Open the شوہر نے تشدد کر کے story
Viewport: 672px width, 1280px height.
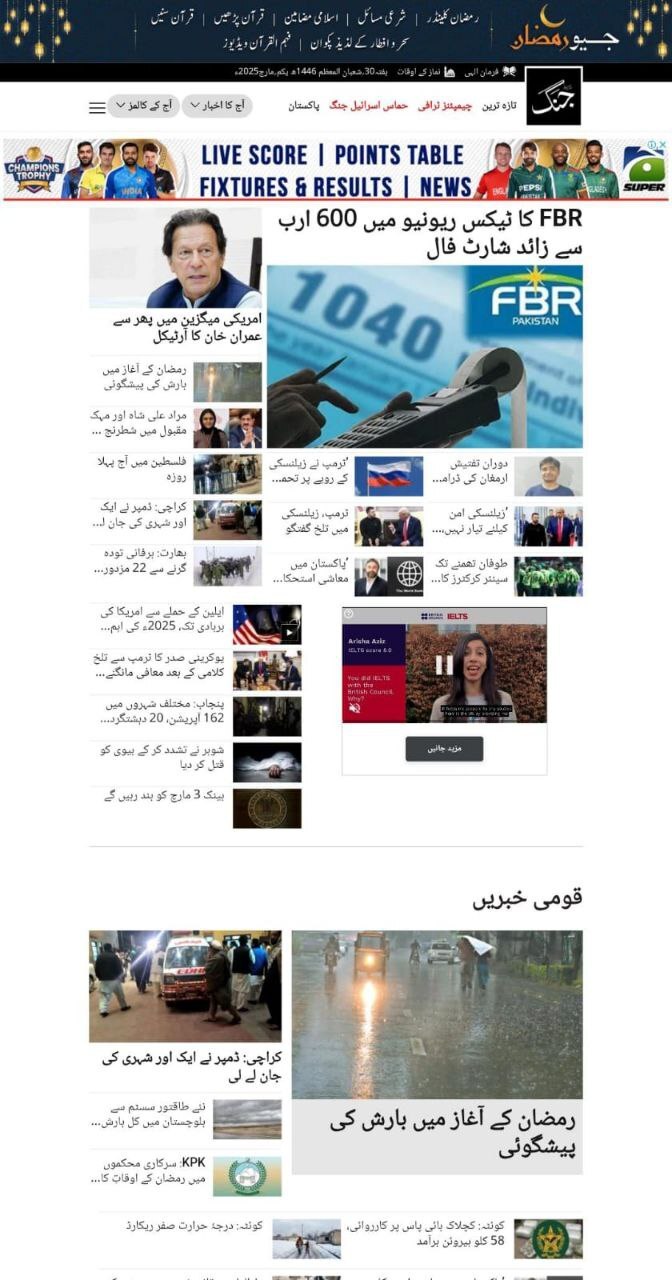162,757
